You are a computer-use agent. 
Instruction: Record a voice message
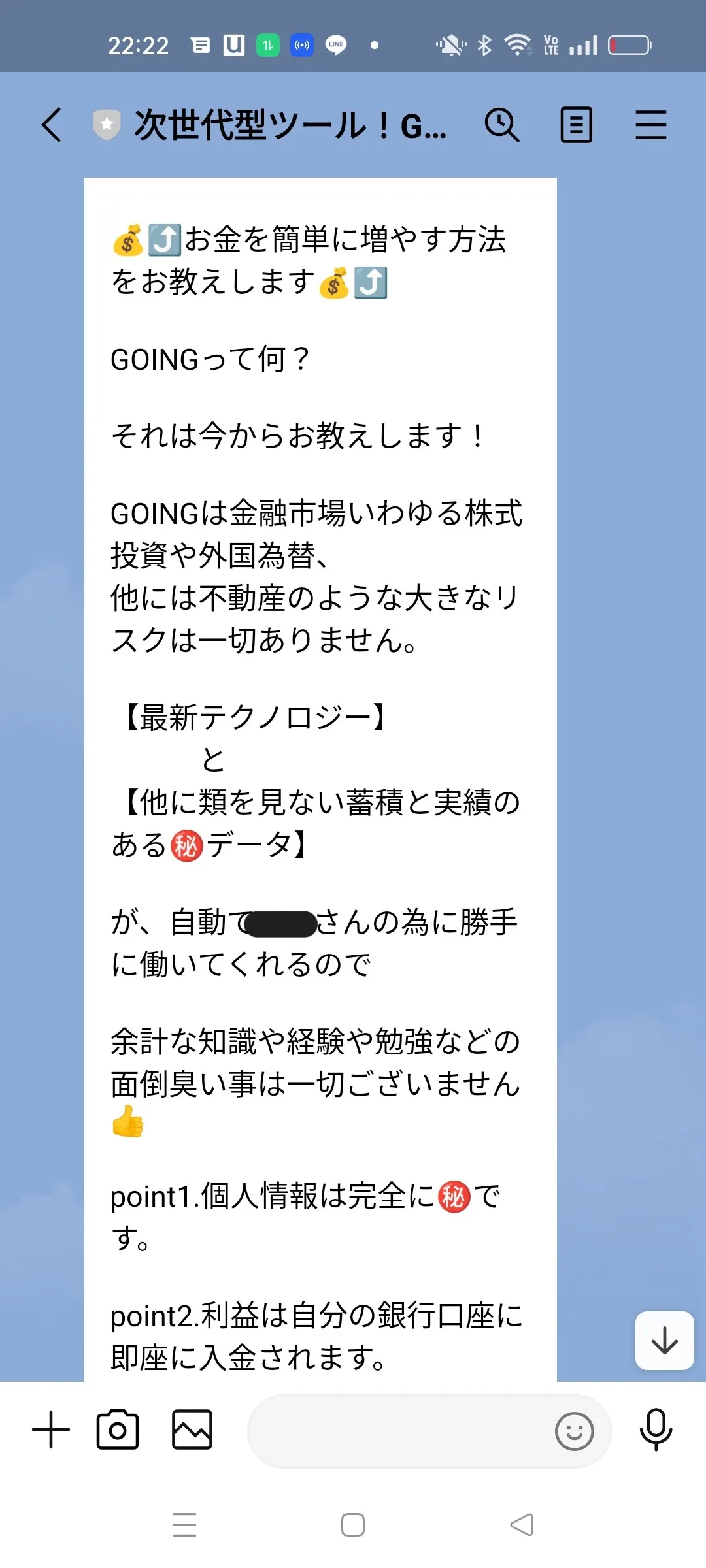tap(656, 1430)
